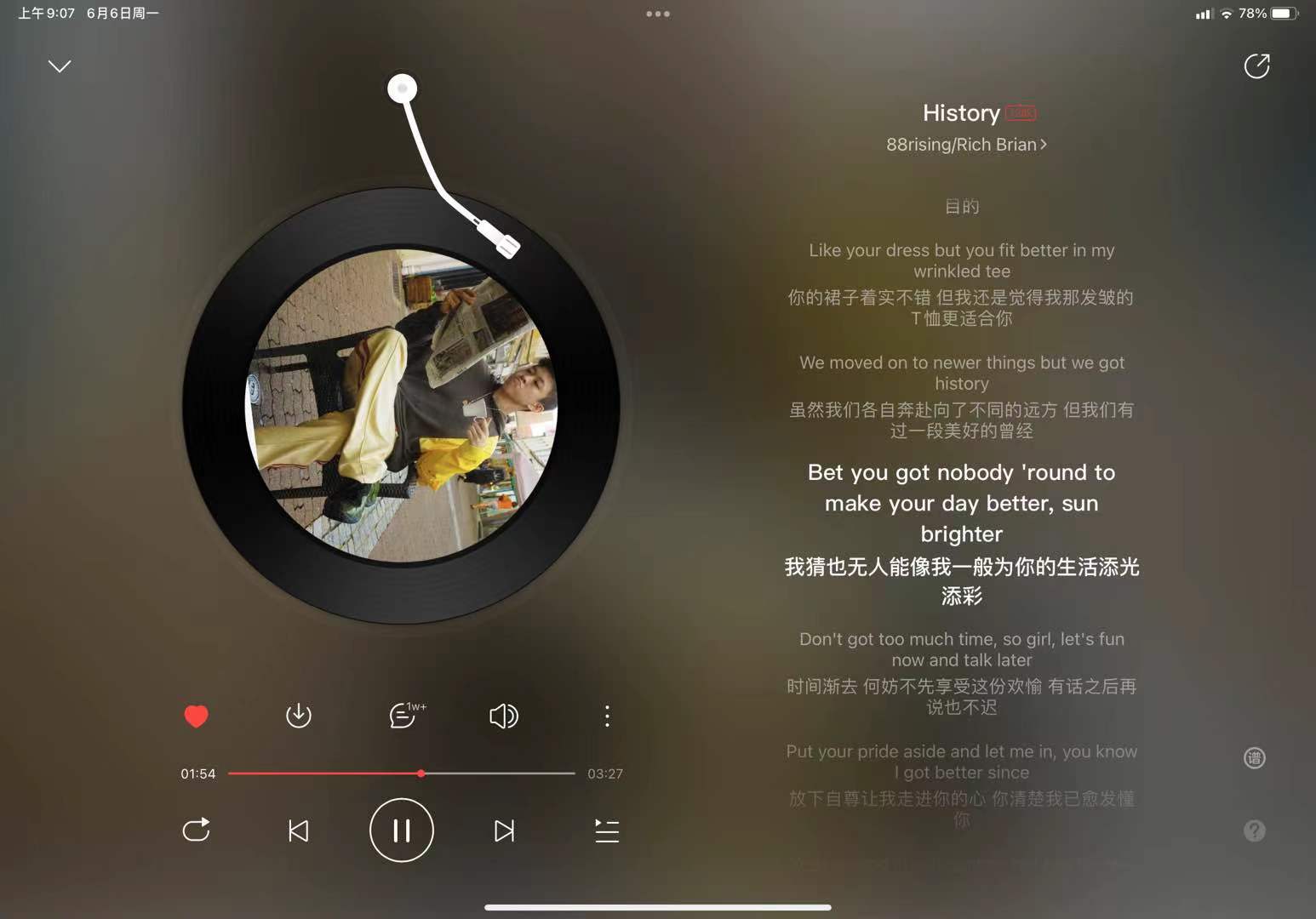Open the lyrics help question mark

[x=1255, y=831]
